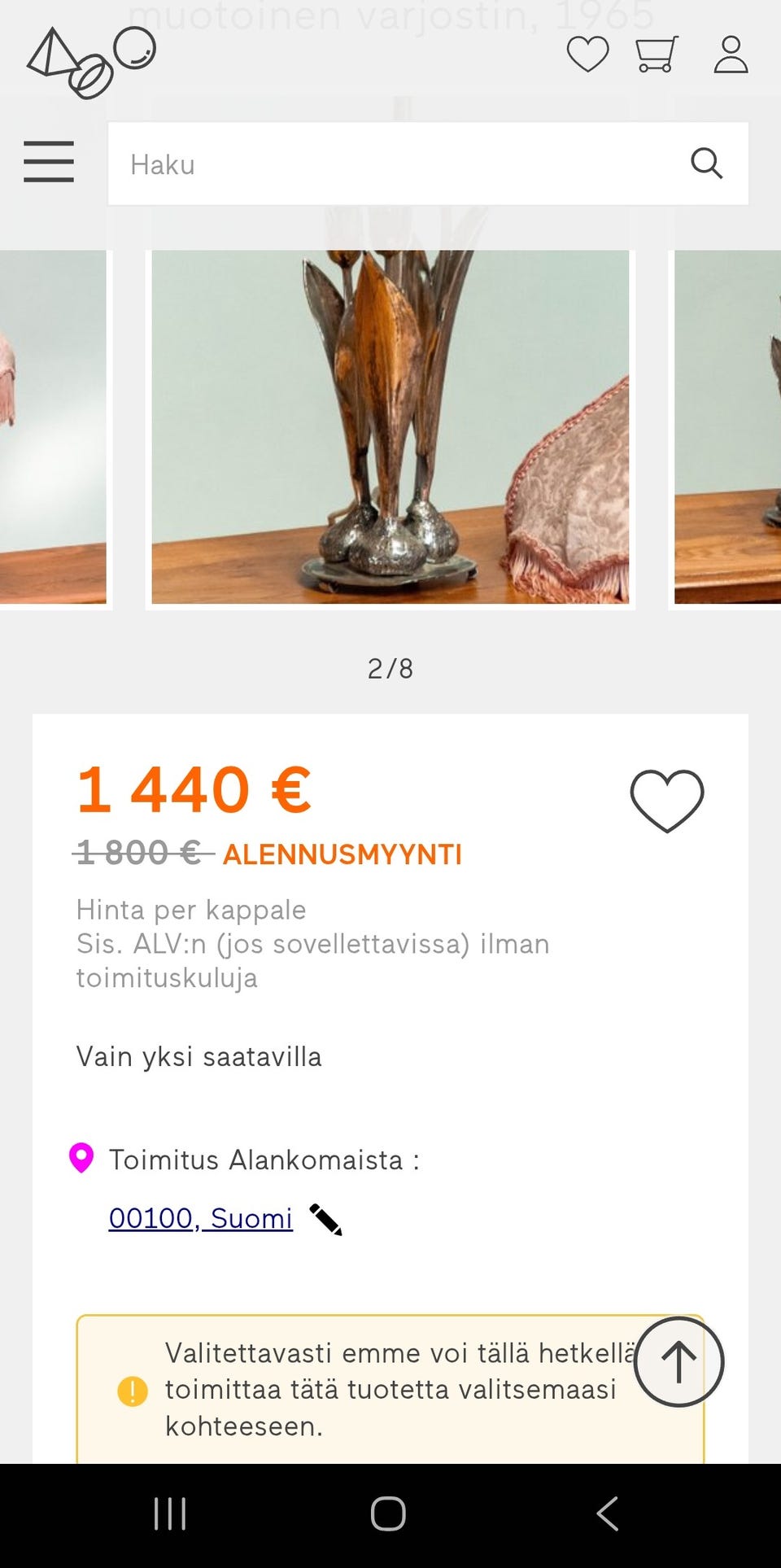Screen dimensions: 781x1568
Task: Click the pink location pin marker
Action: click(81, 1159)
